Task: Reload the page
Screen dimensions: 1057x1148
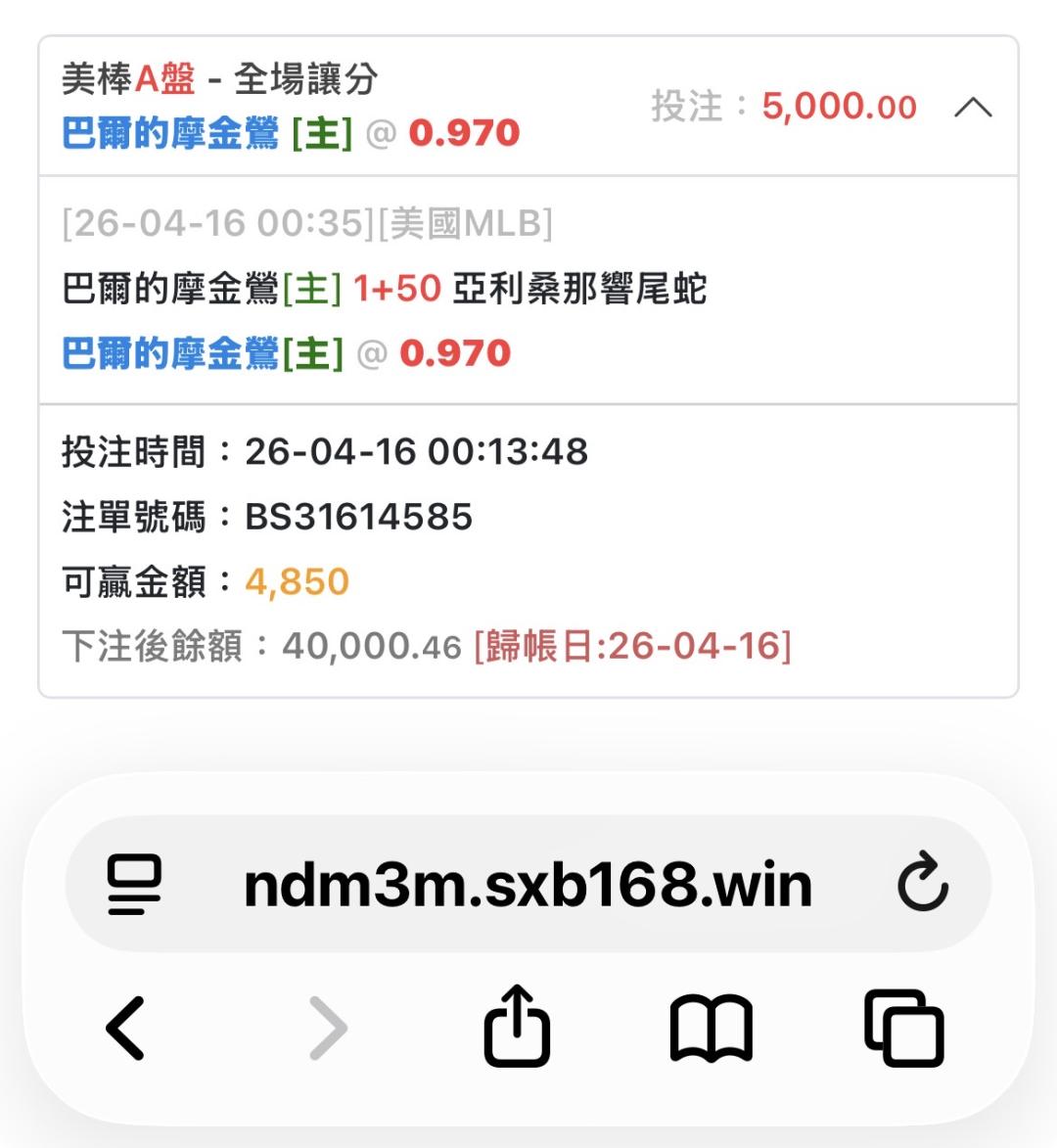Action: [922, 881]
